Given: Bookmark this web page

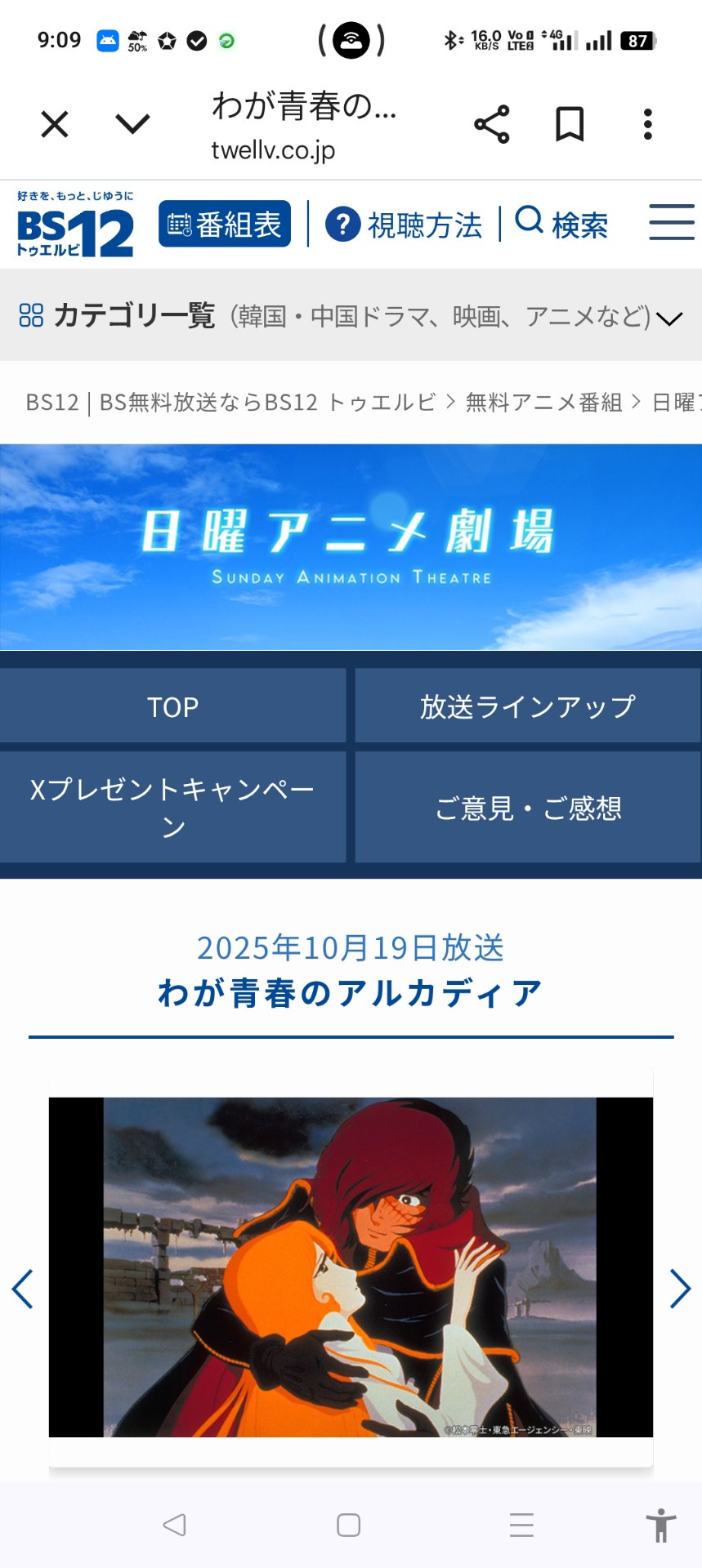Looking at the screenshot, I should click(x=570, y=124).
